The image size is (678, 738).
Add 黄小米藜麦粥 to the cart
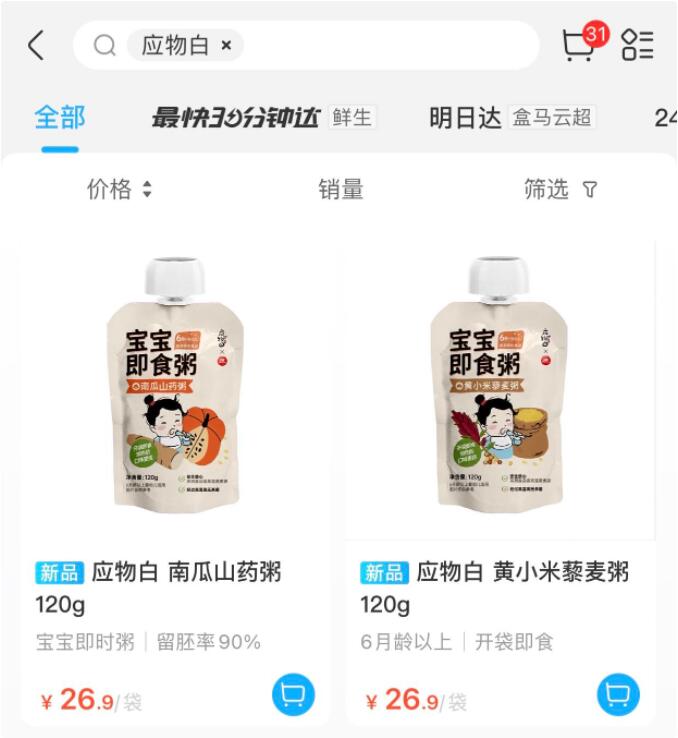tap(618, 695)
